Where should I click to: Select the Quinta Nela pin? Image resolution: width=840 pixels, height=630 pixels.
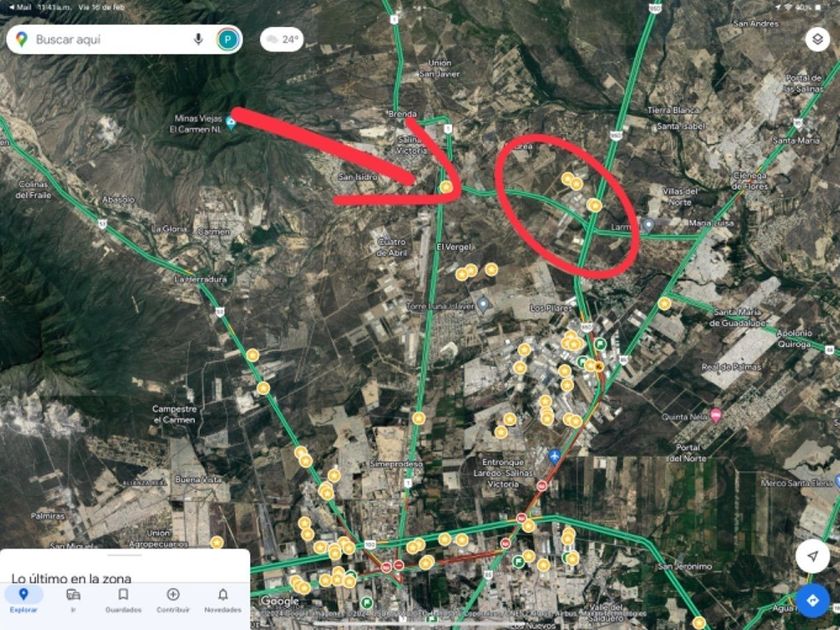tap(716, 415)
